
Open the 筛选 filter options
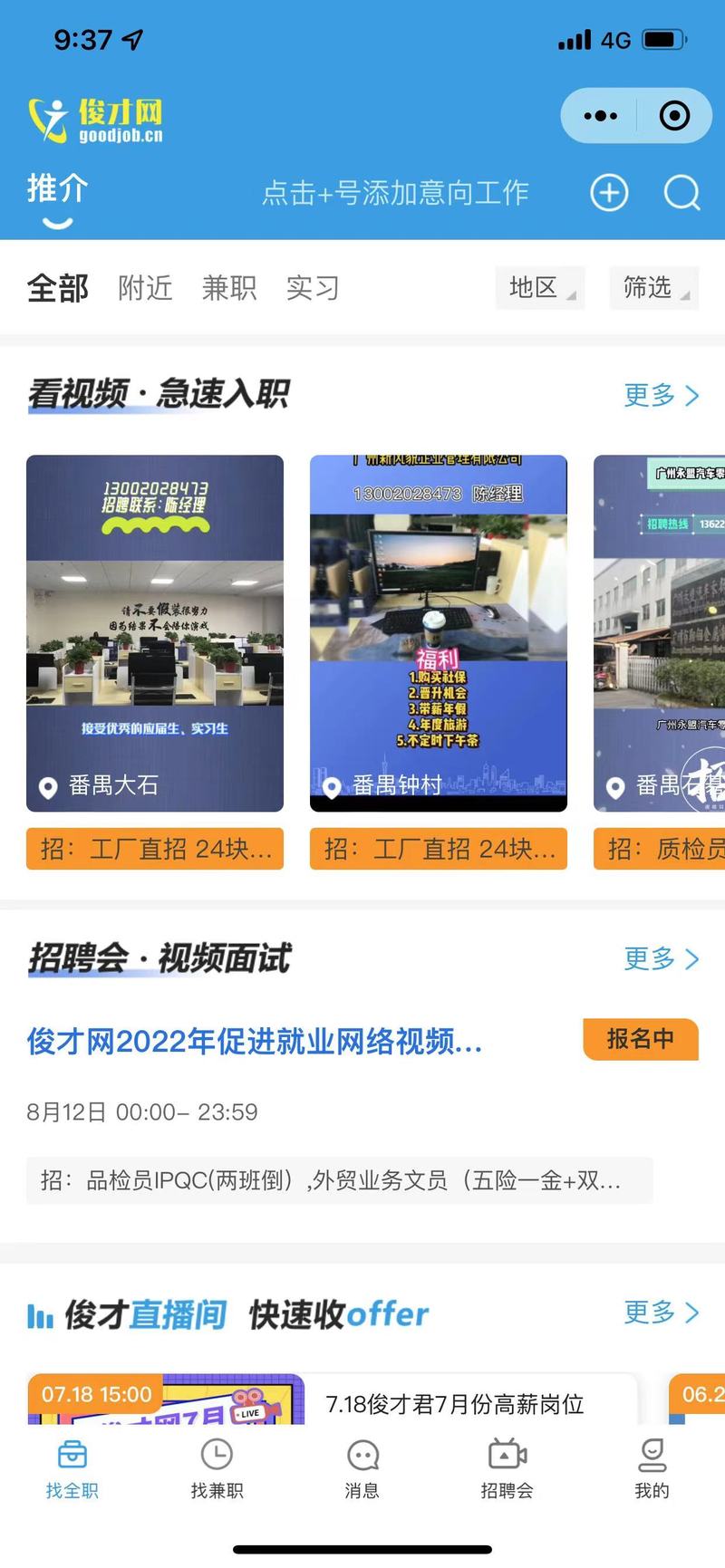click(653, 288)
